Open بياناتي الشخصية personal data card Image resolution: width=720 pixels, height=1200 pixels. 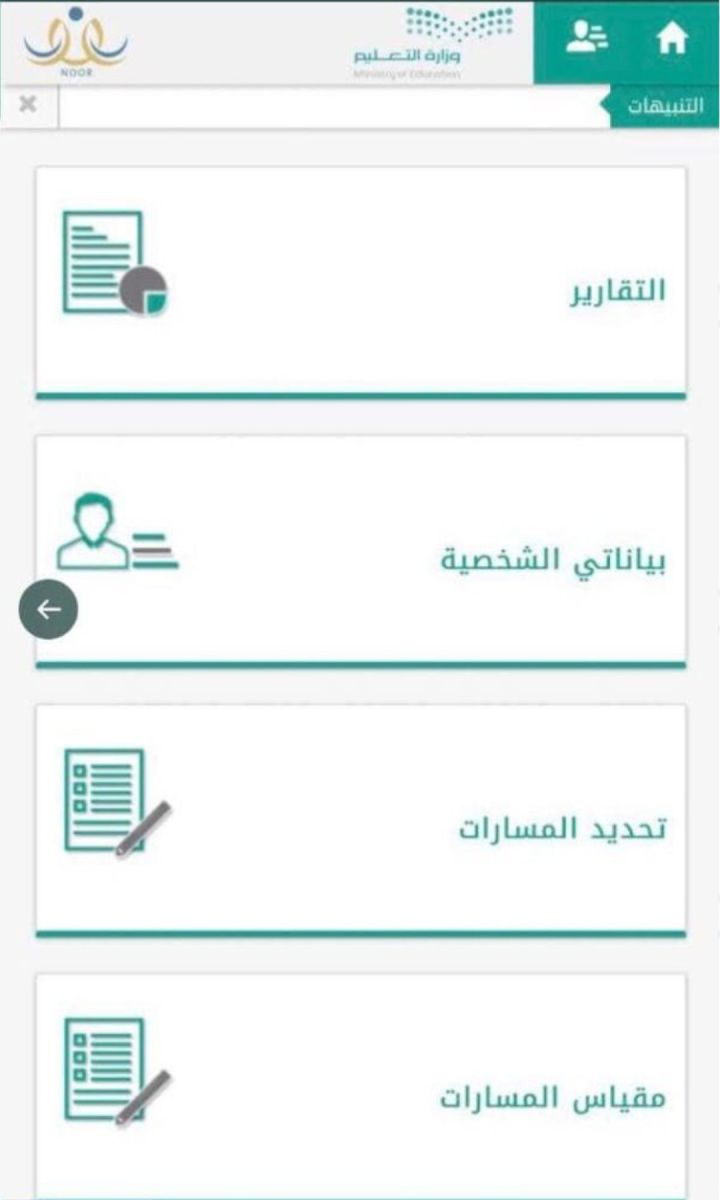[361, 552]
